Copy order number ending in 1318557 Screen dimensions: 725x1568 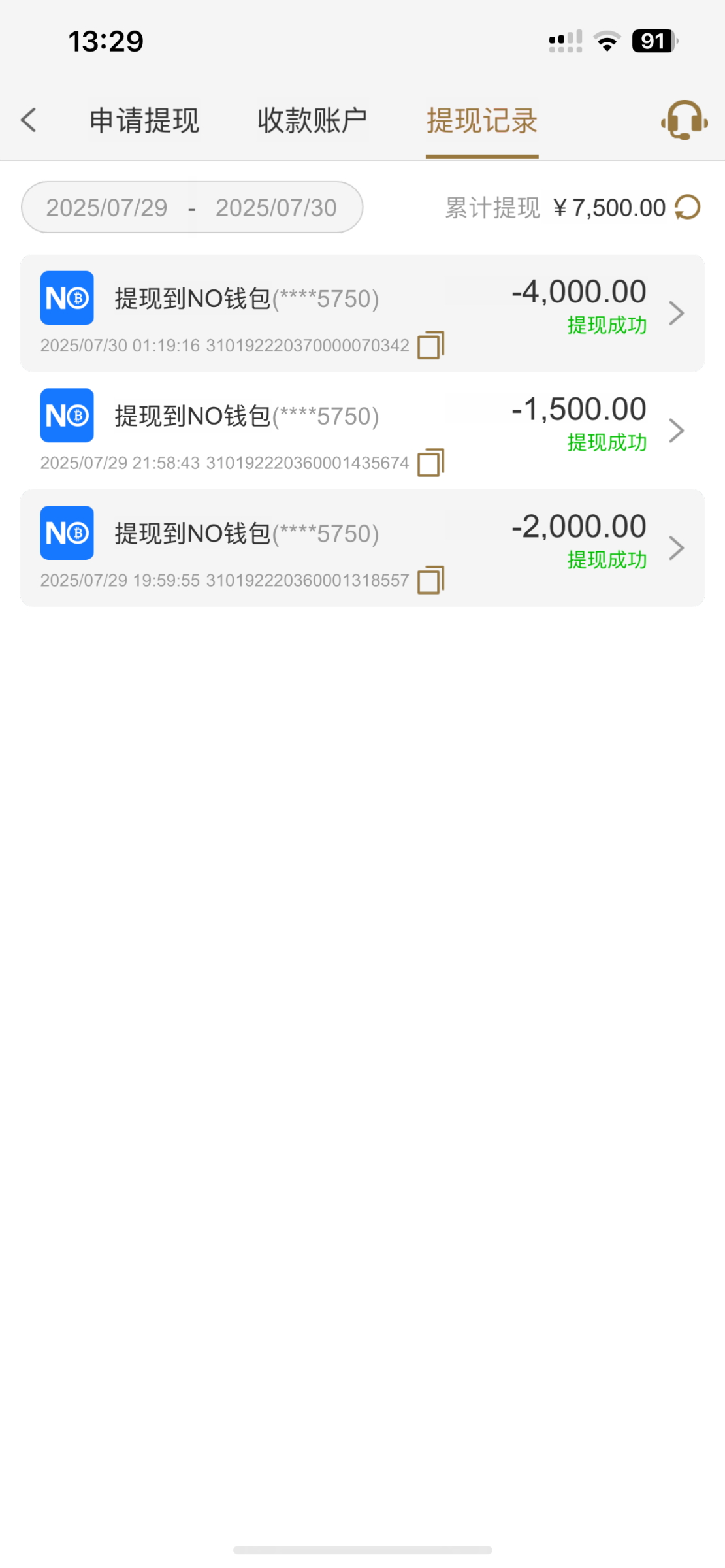[431, 580]
